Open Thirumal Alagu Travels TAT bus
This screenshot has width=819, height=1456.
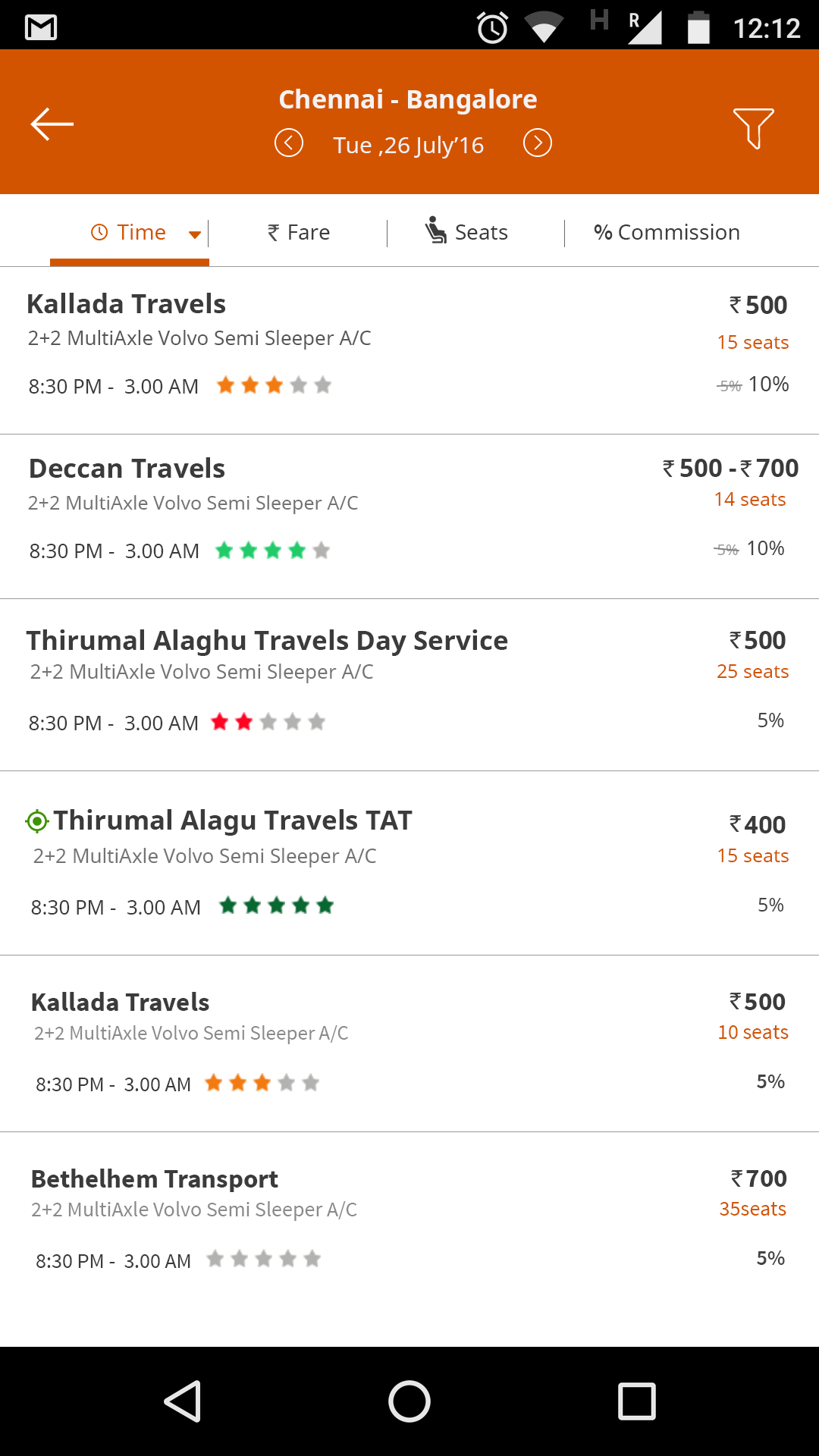(x=409, y=863)
